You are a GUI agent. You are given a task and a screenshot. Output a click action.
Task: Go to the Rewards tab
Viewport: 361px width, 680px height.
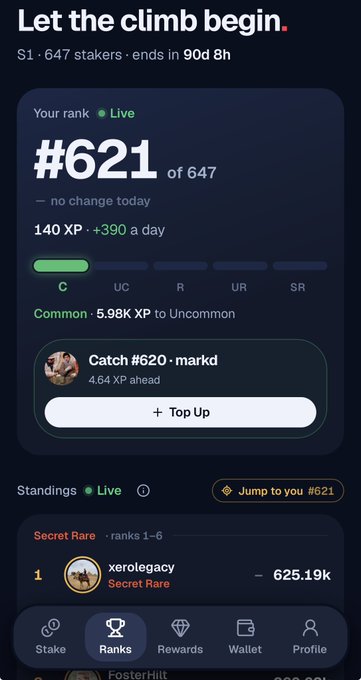(x=180, y=637)
